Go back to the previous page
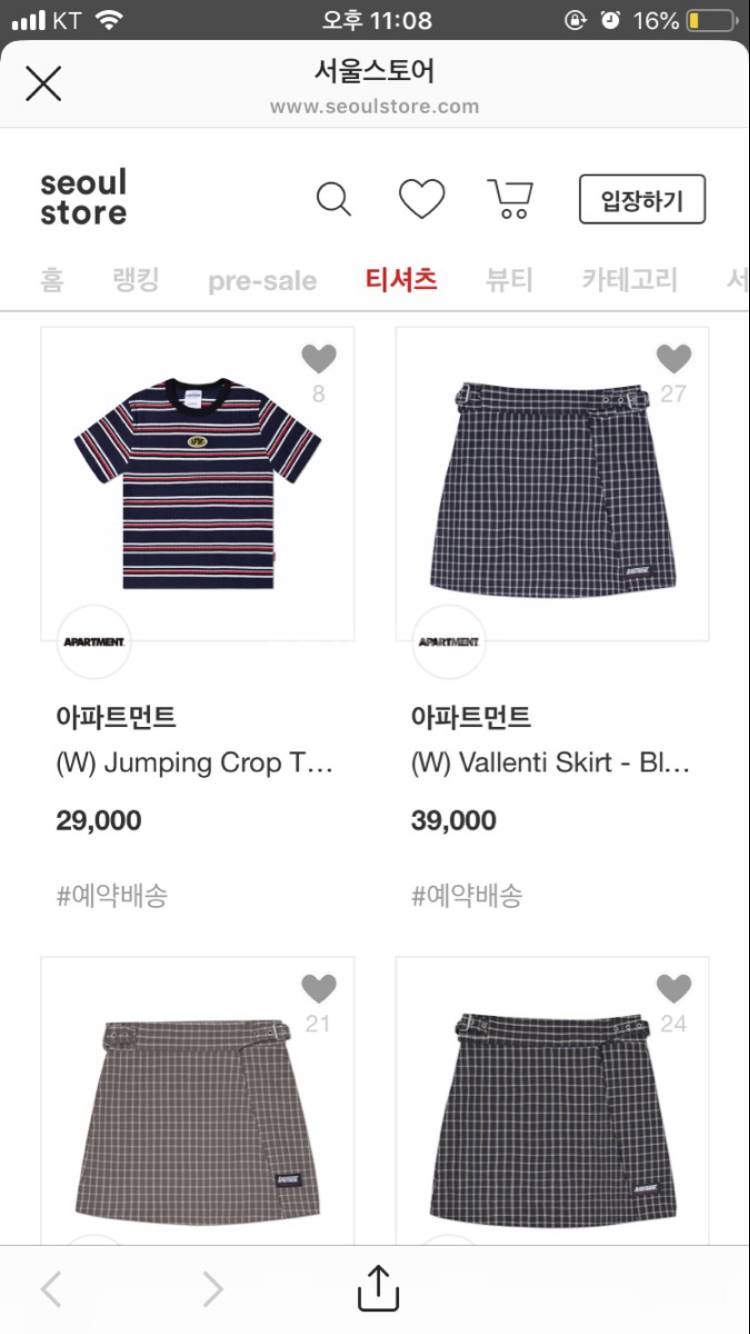Screen dimensions: 750x1334 [x=52, y=1289]
